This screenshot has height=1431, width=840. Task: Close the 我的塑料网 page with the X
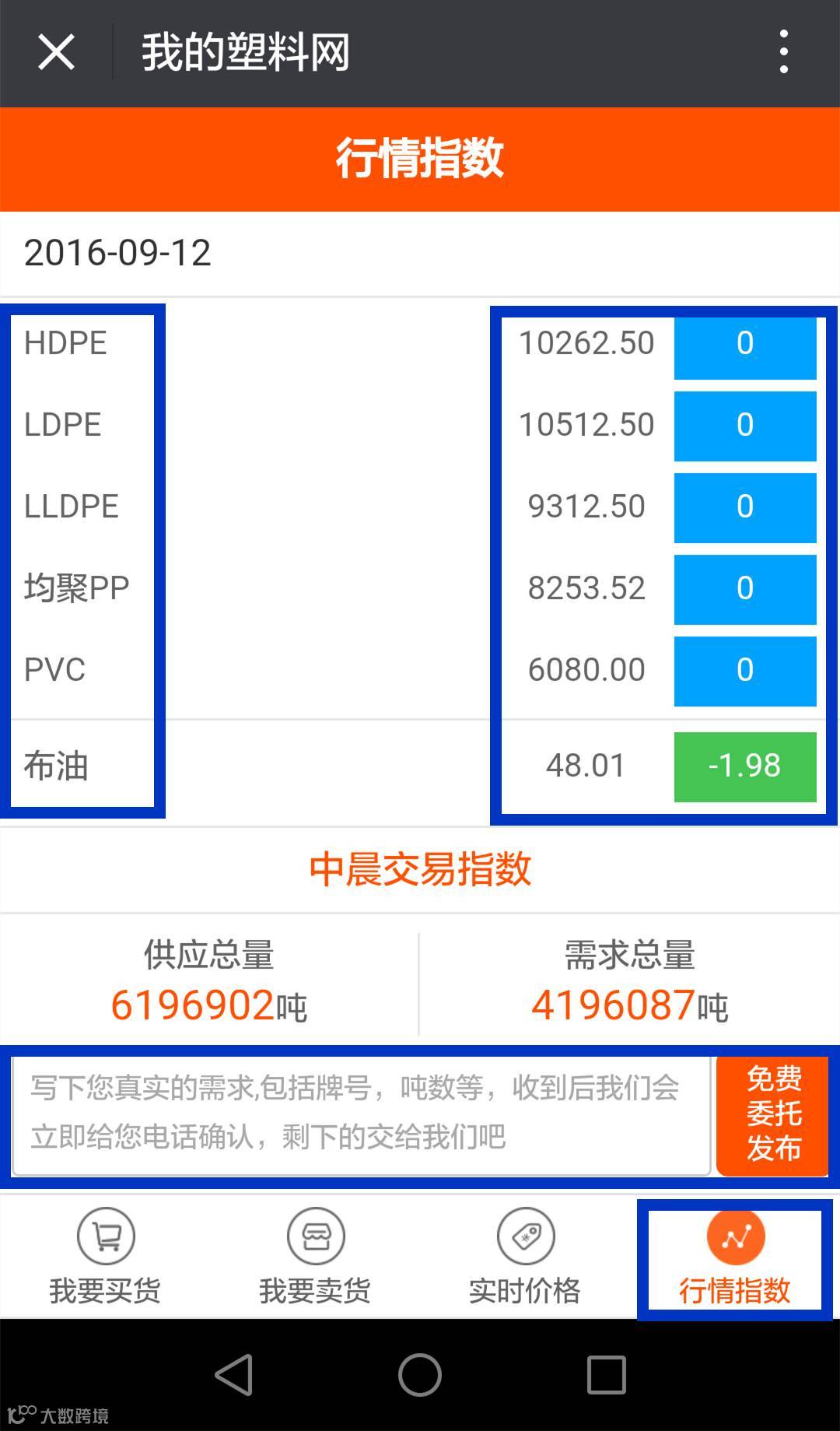coord(54,51)
